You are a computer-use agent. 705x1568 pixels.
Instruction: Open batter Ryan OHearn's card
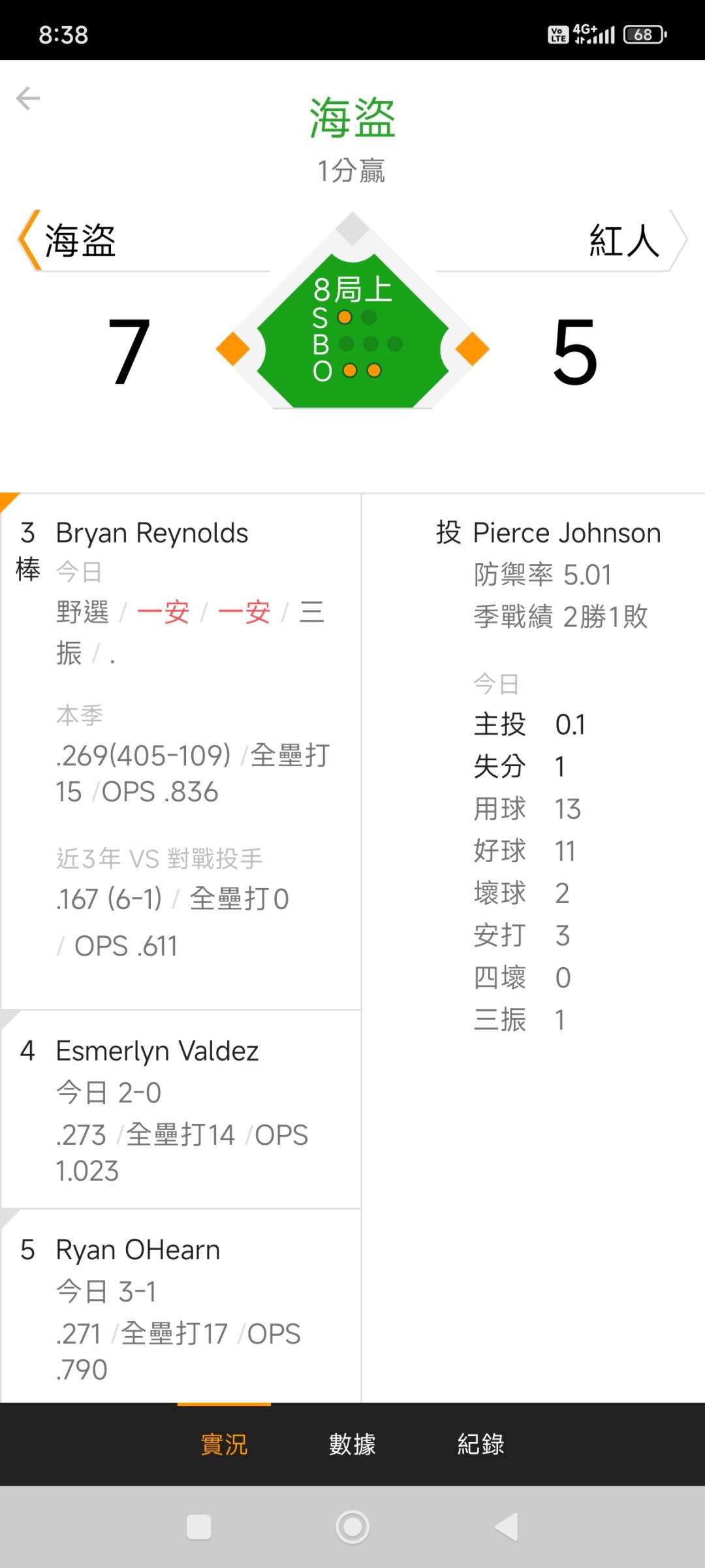[181, 1305]
